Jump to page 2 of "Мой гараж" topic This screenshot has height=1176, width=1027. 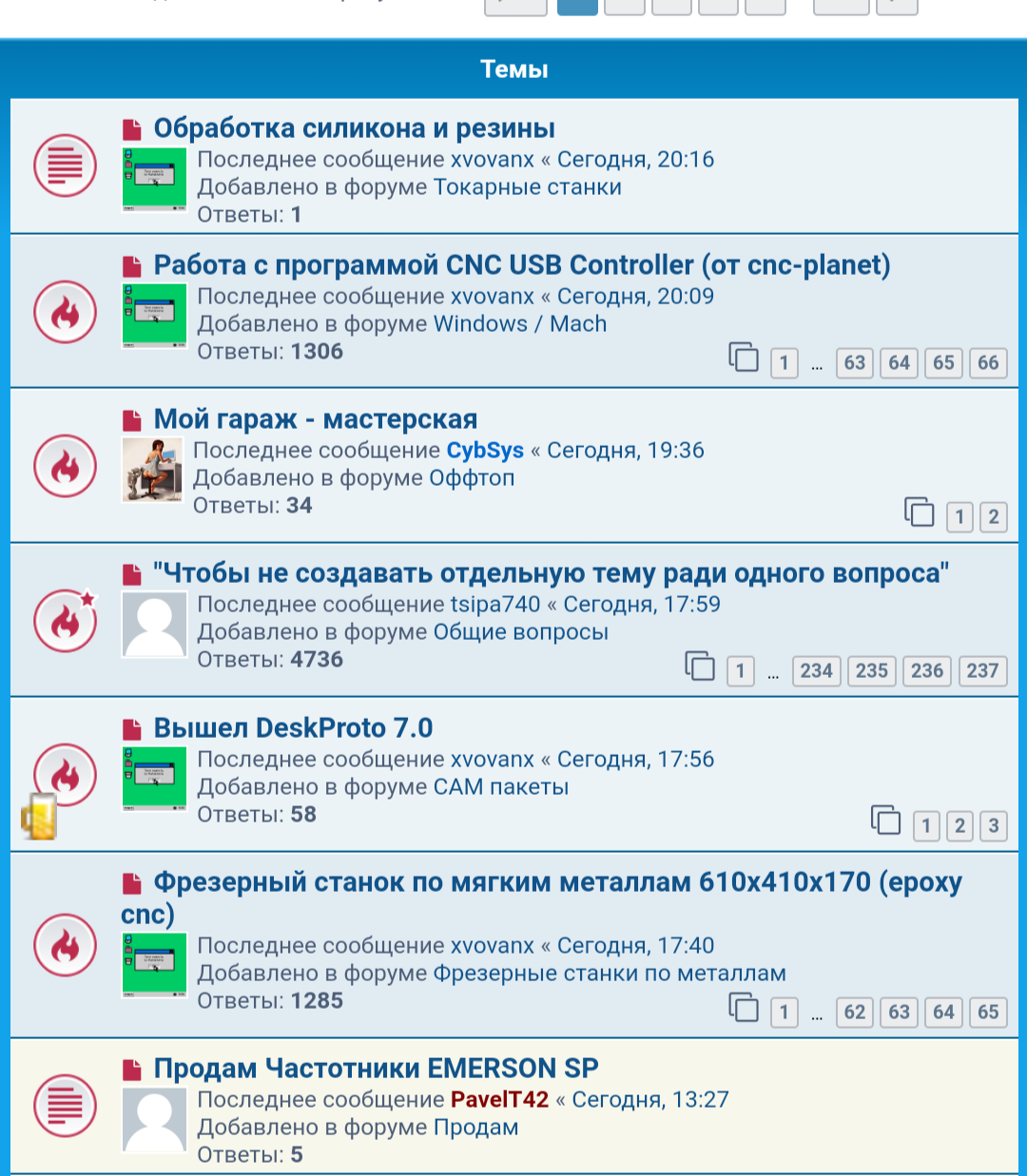993,517
